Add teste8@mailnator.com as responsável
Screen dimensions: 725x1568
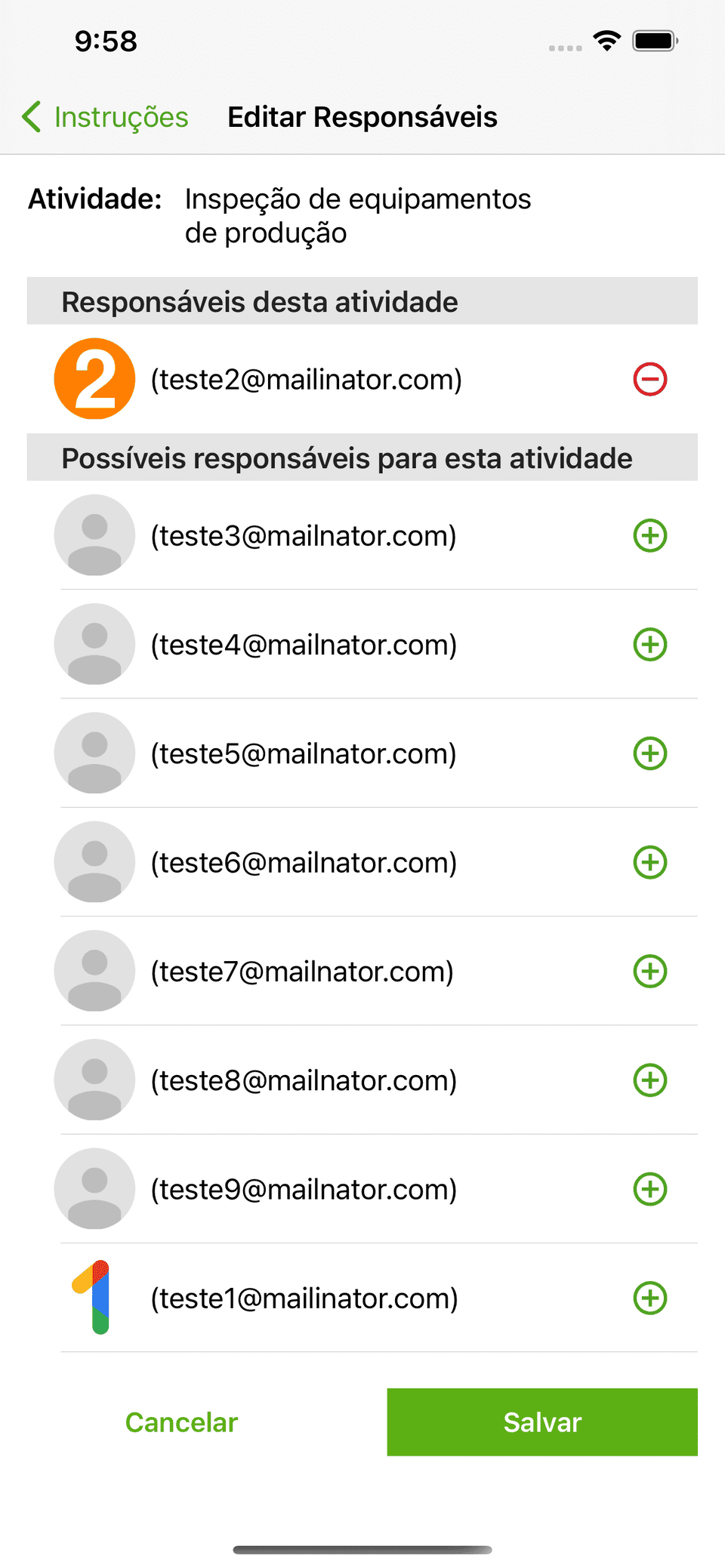[649, 1080]
